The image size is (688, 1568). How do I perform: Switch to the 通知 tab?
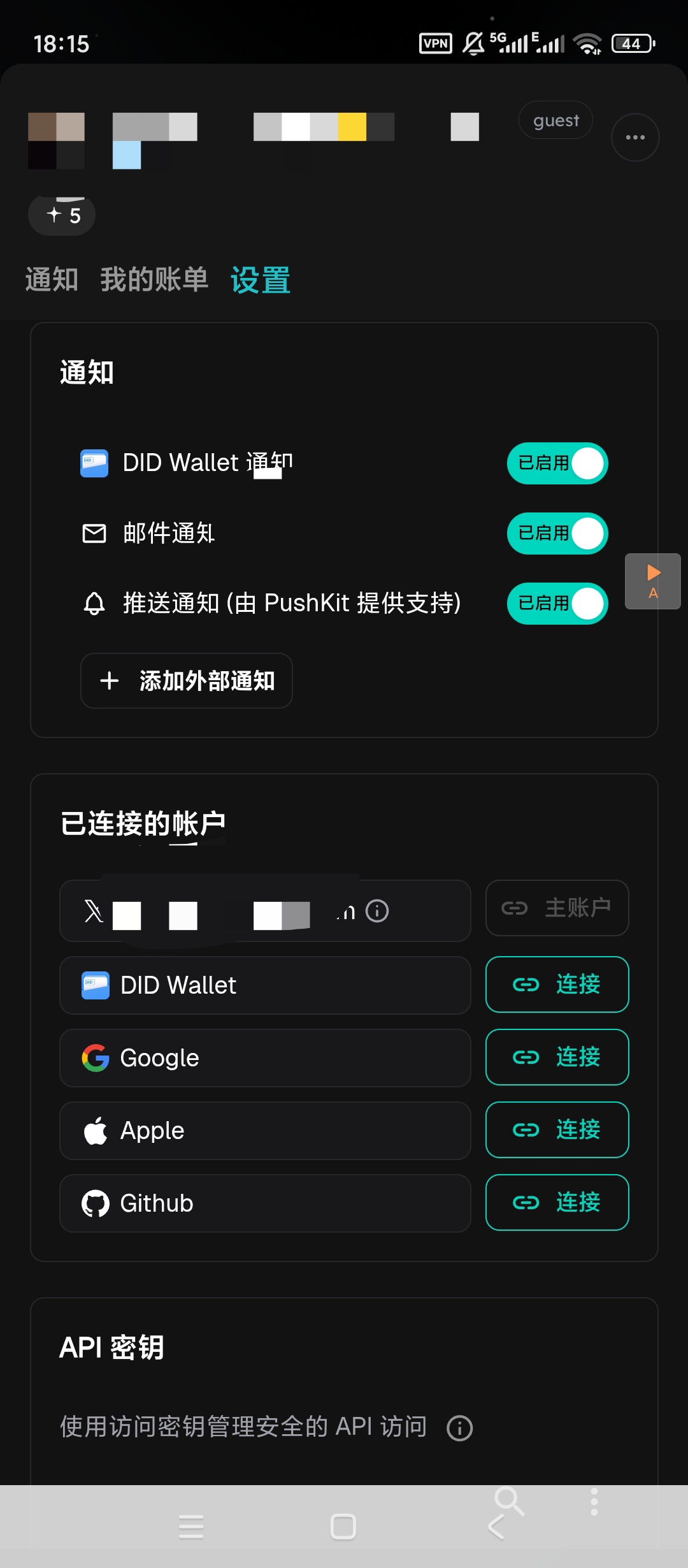pos(52,279)
